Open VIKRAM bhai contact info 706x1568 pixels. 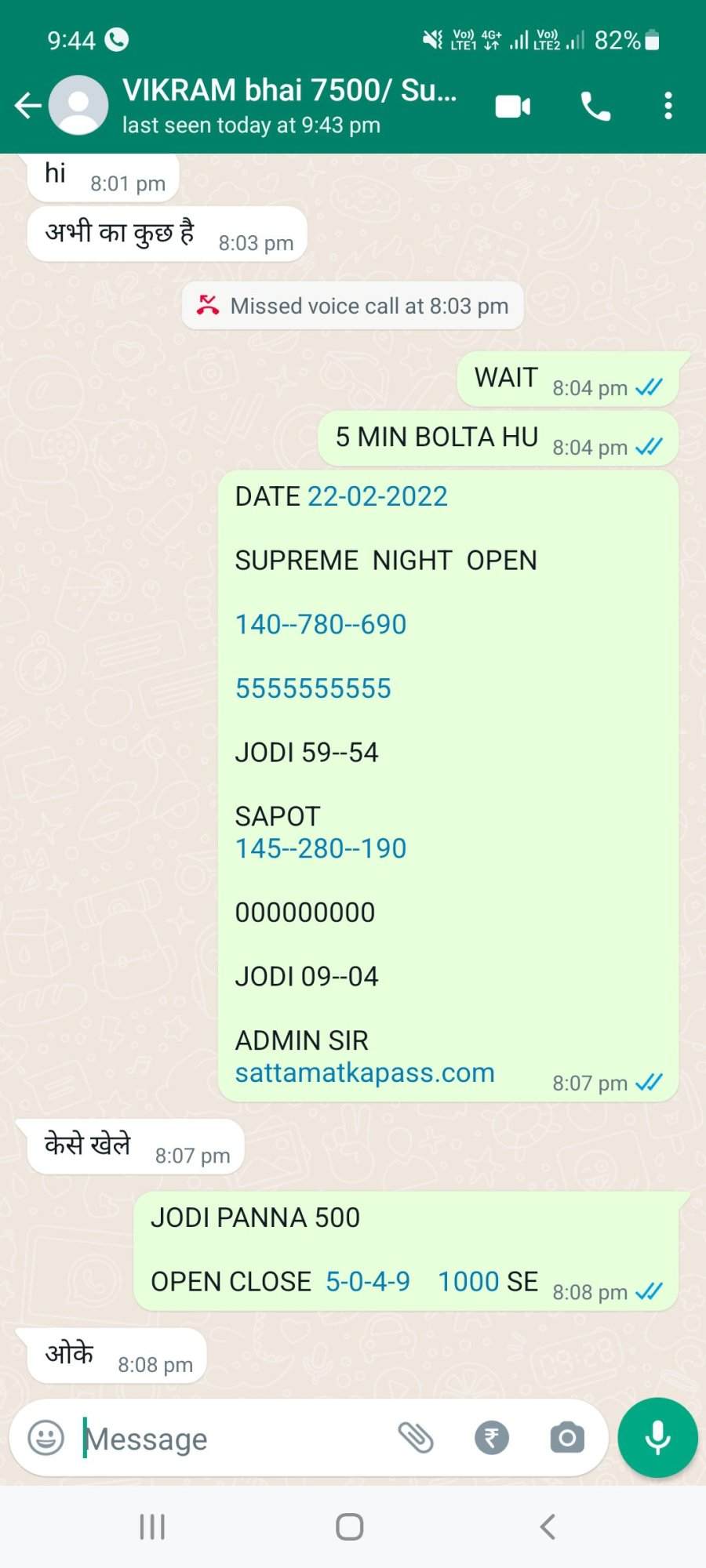coord(289,105)
